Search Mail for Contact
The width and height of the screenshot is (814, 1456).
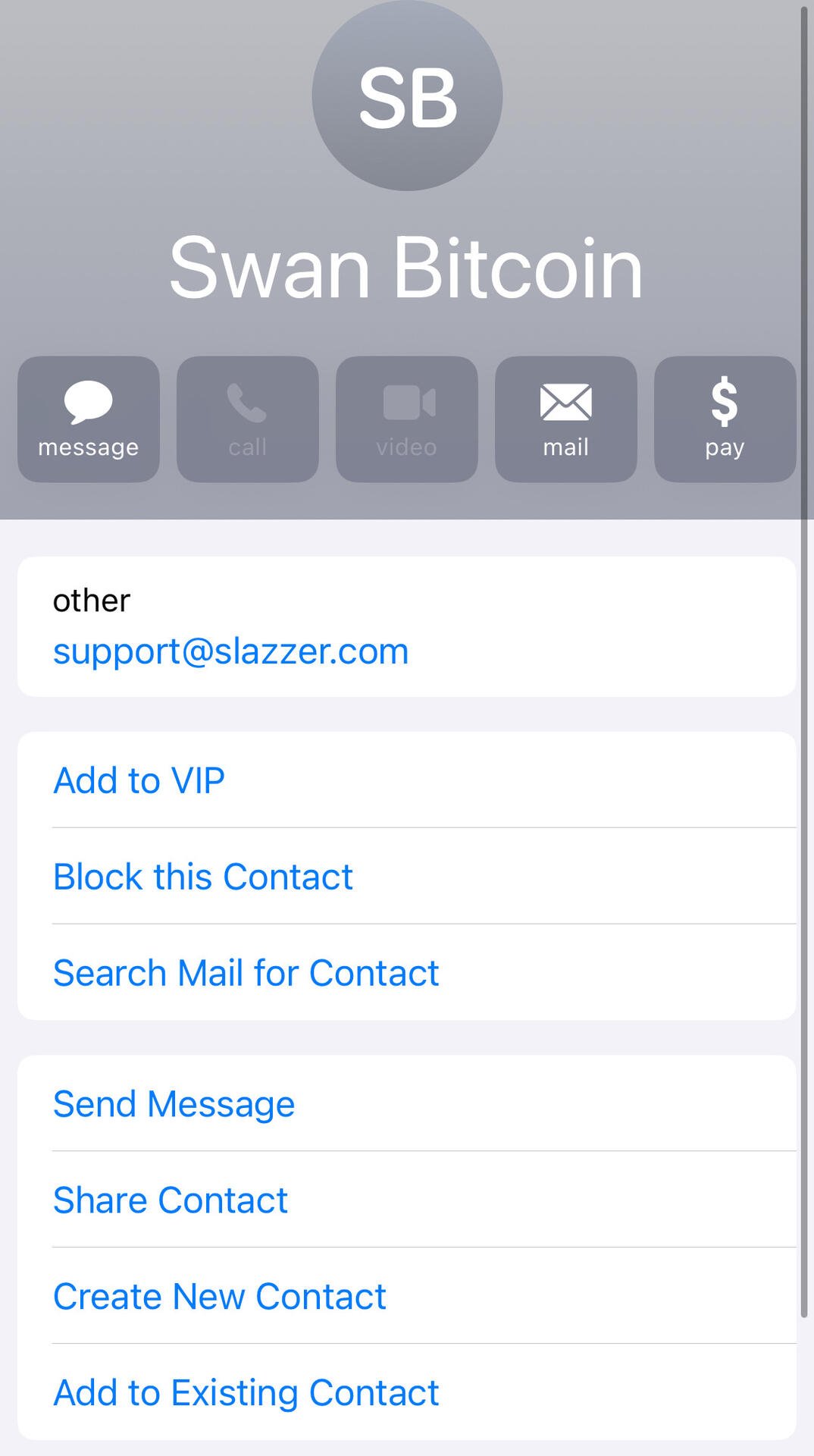coord(407,973)
